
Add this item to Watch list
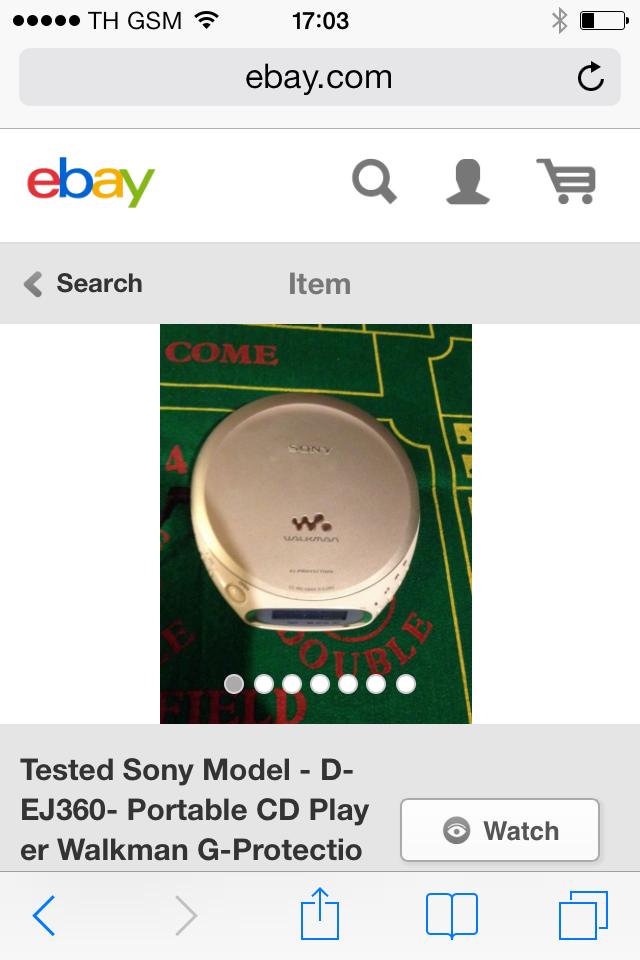(500, 830)
